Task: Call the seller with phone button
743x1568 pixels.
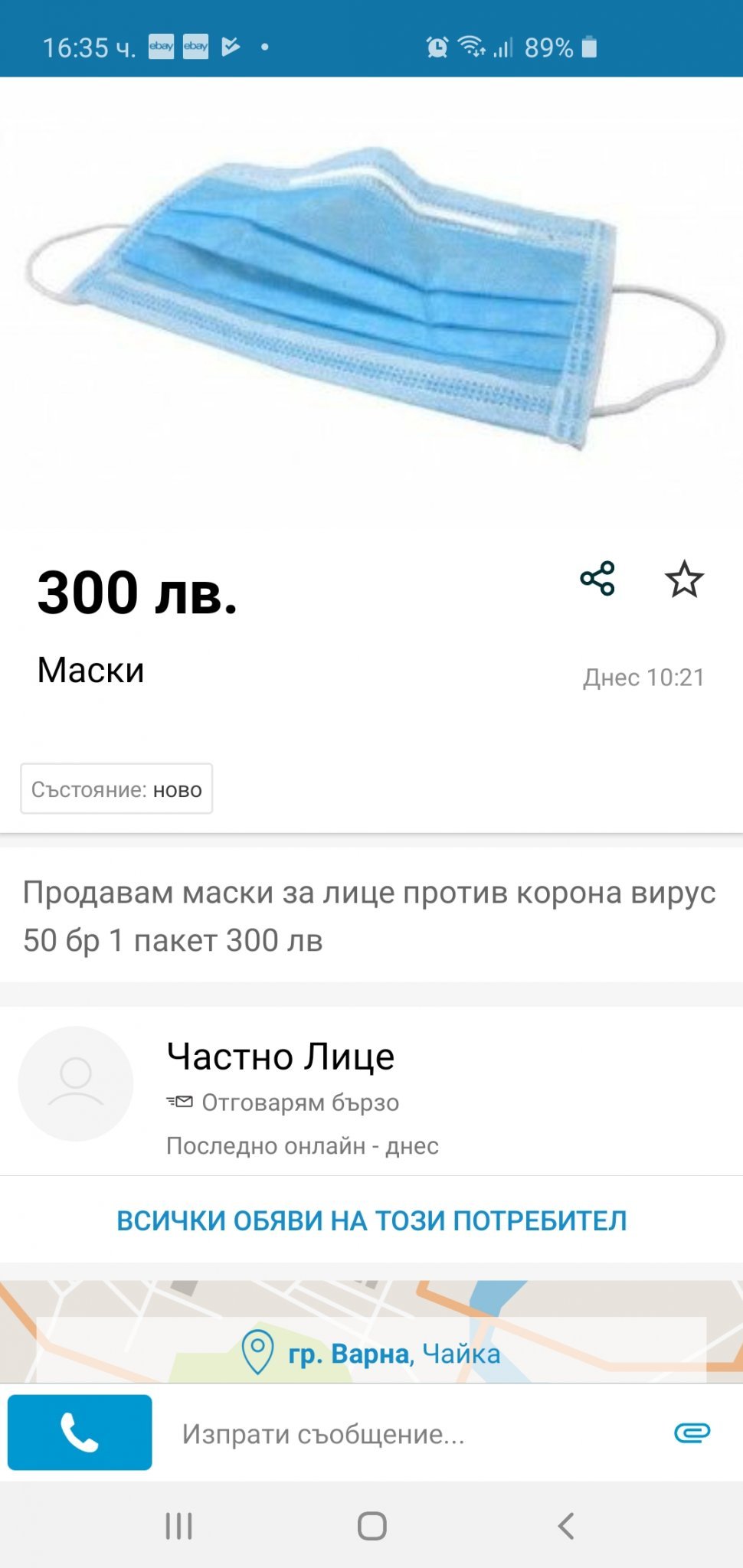Action: (x=80, y=1432)
